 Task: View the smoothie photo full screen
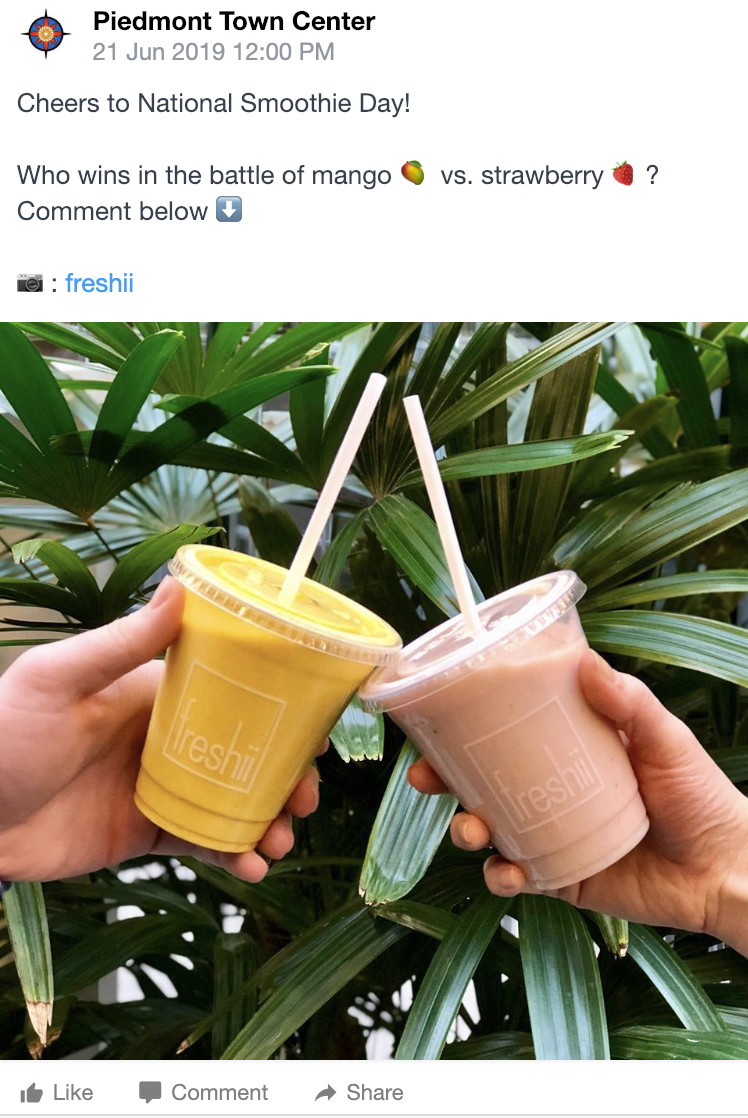[374, 690]
